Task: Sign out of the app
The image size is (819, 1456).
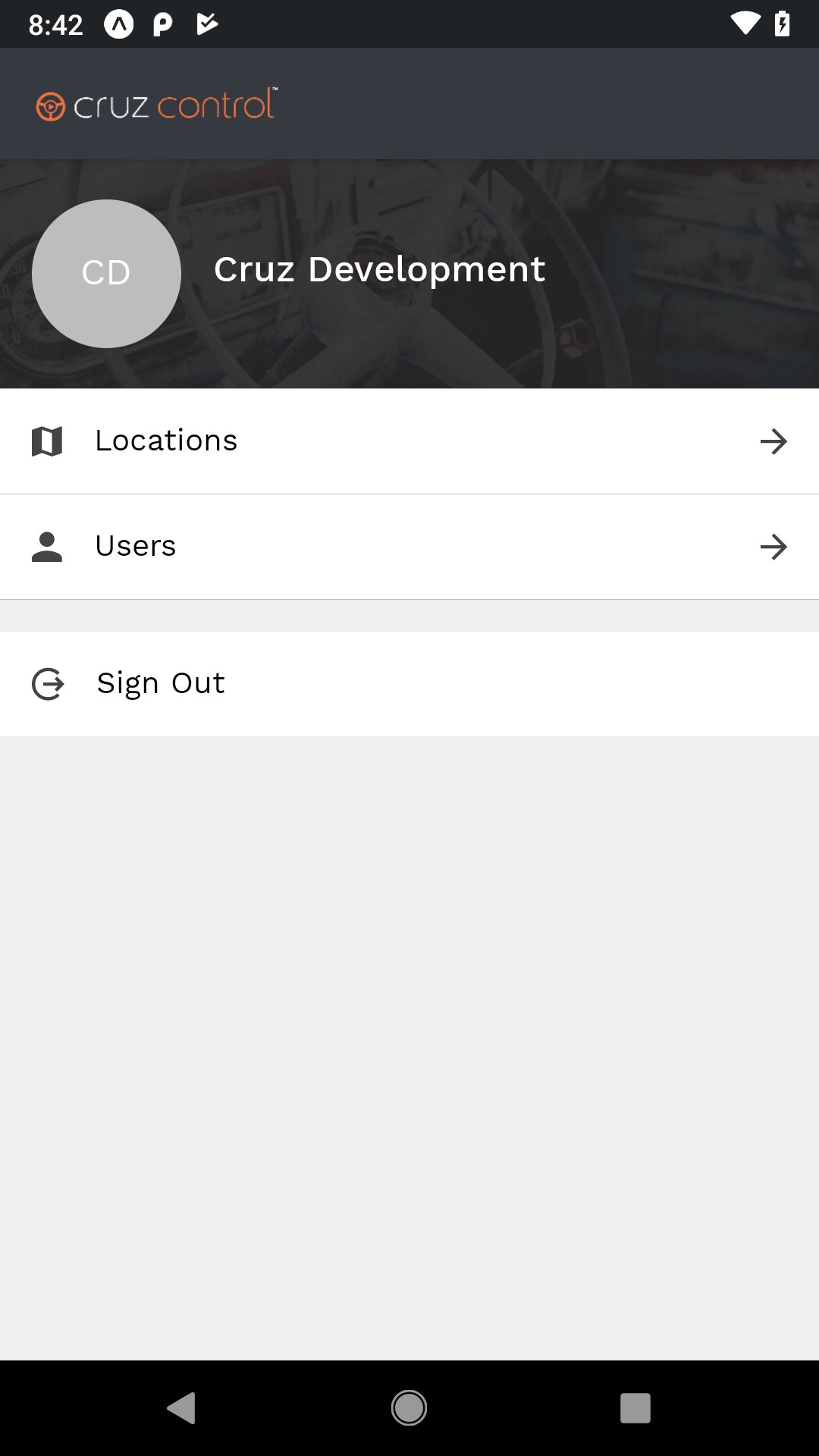Action: pos(159,683)
